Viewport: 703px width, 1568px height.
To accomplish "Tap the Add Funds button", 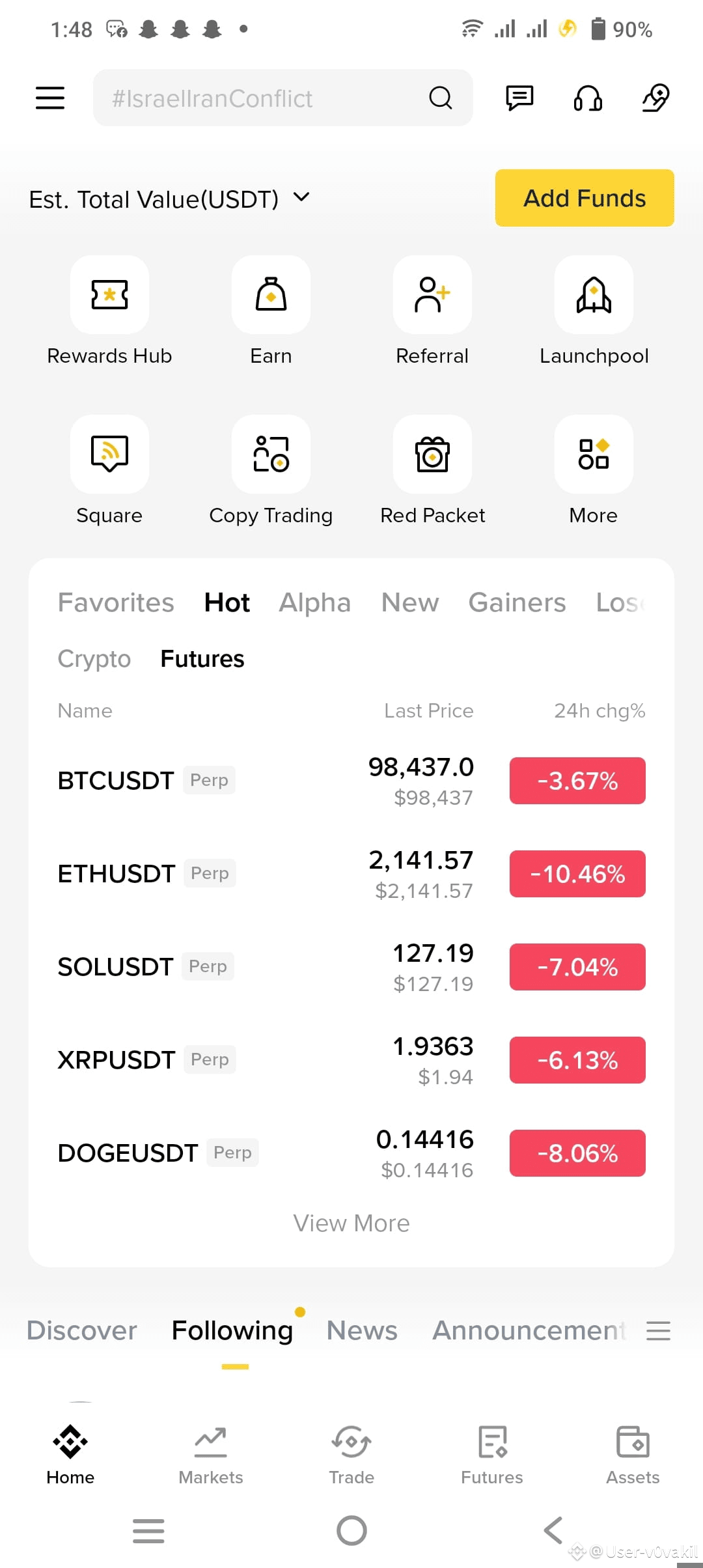I will 585,198.
